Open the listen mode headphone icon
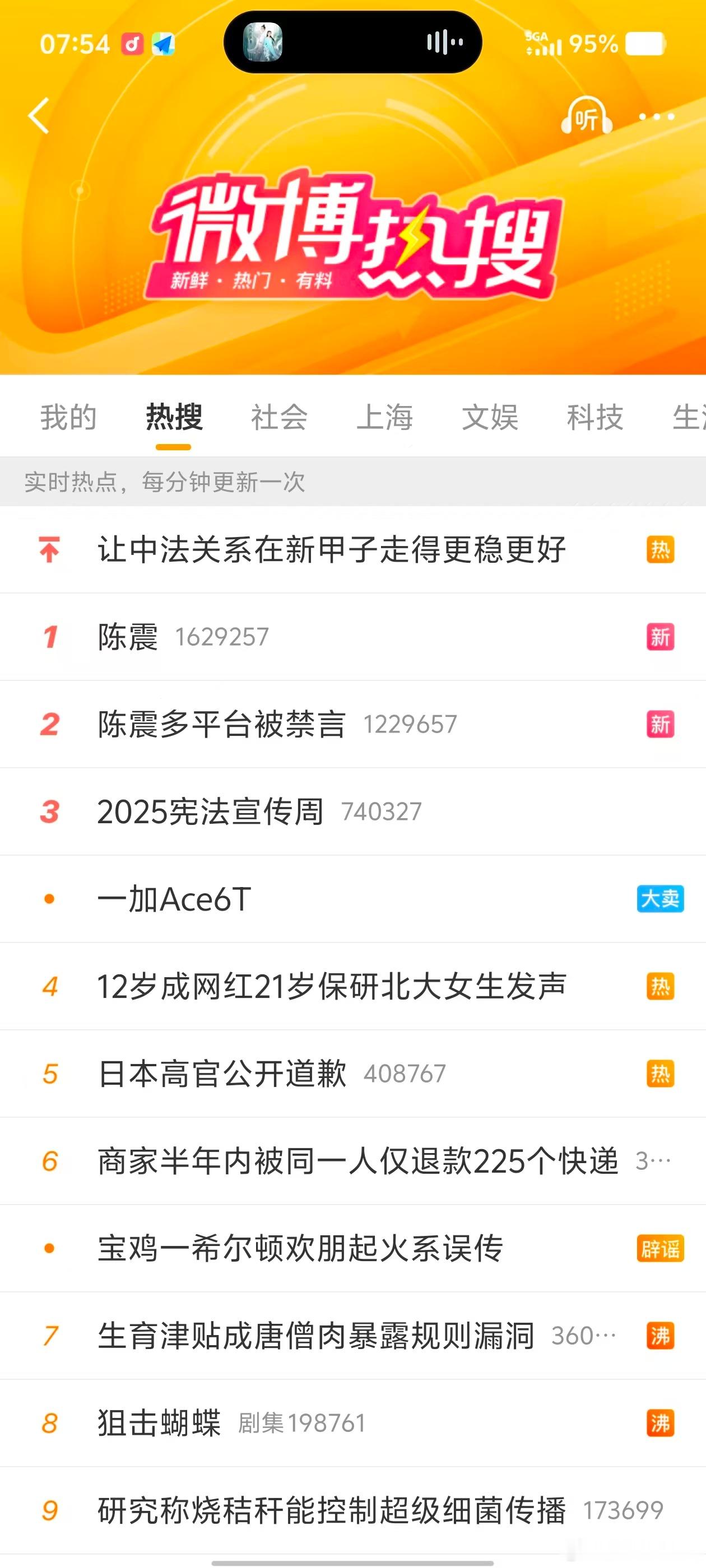The width and height of the screenshot is (706, 1568). (586, 116)
